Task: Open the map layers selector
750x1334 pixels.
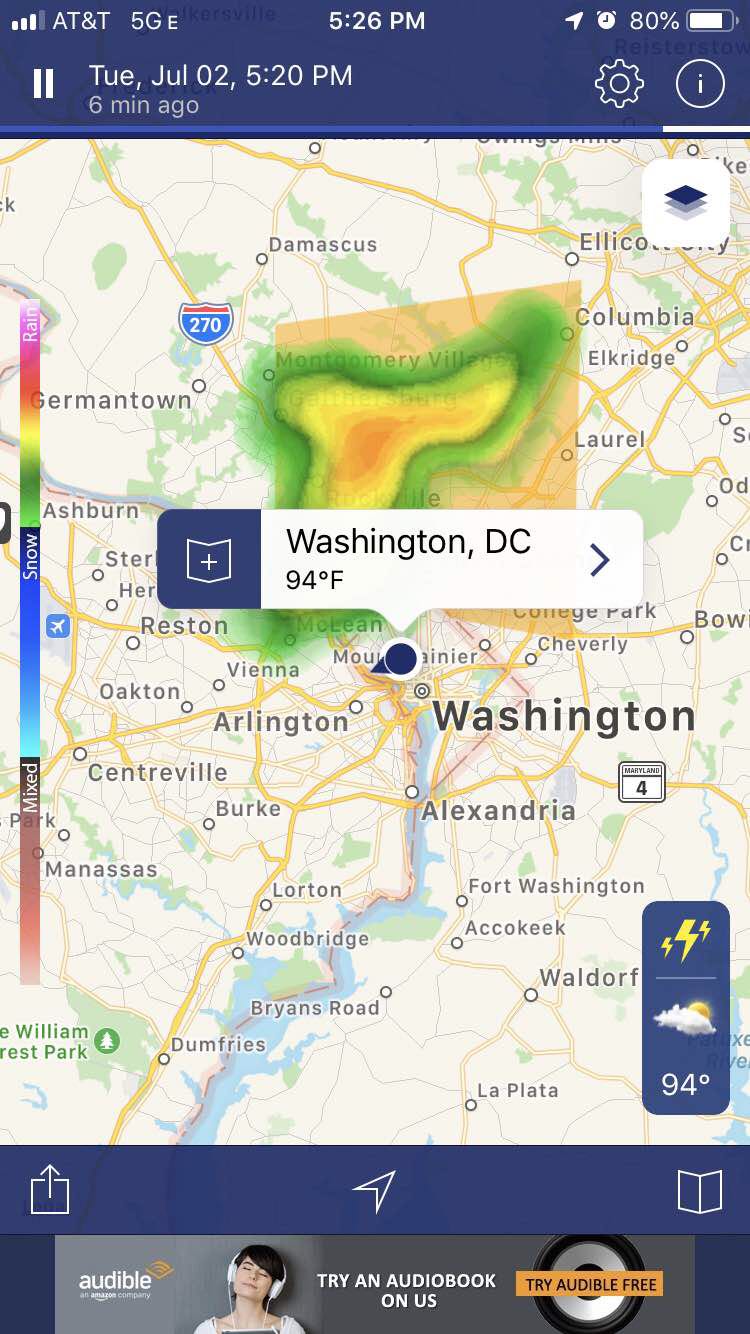Action: pyautogui.click(x=685, y=203)
